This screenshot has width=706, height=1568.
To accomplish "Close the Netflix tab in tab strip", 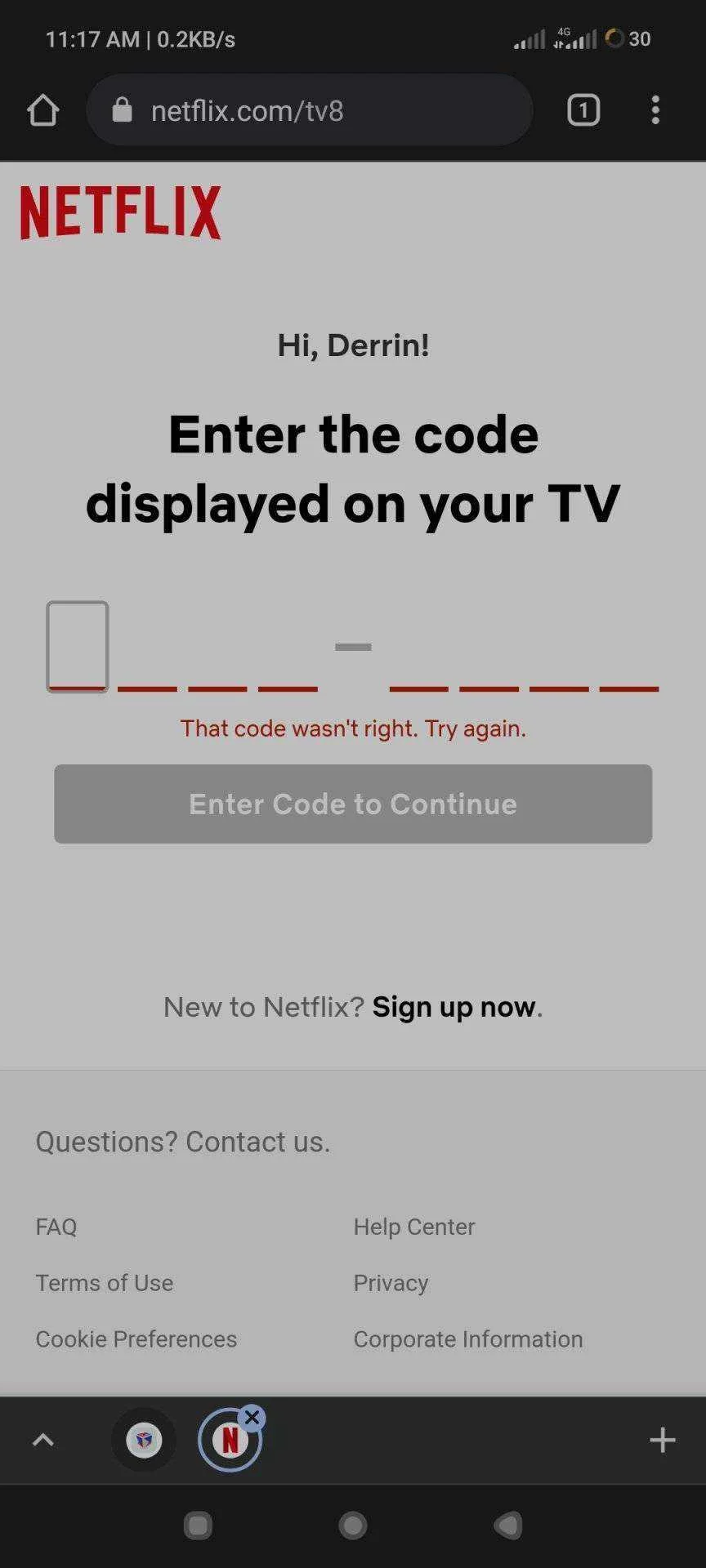I will tap(252, 1418).
